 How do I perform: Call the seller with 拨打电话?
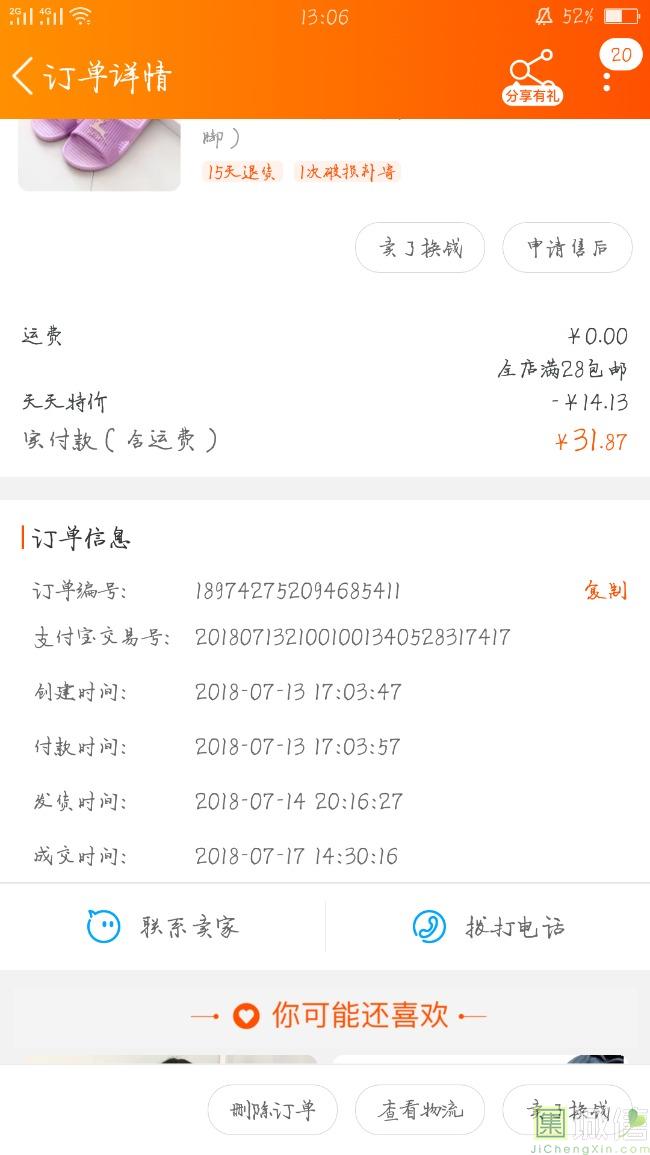point(488,927)
